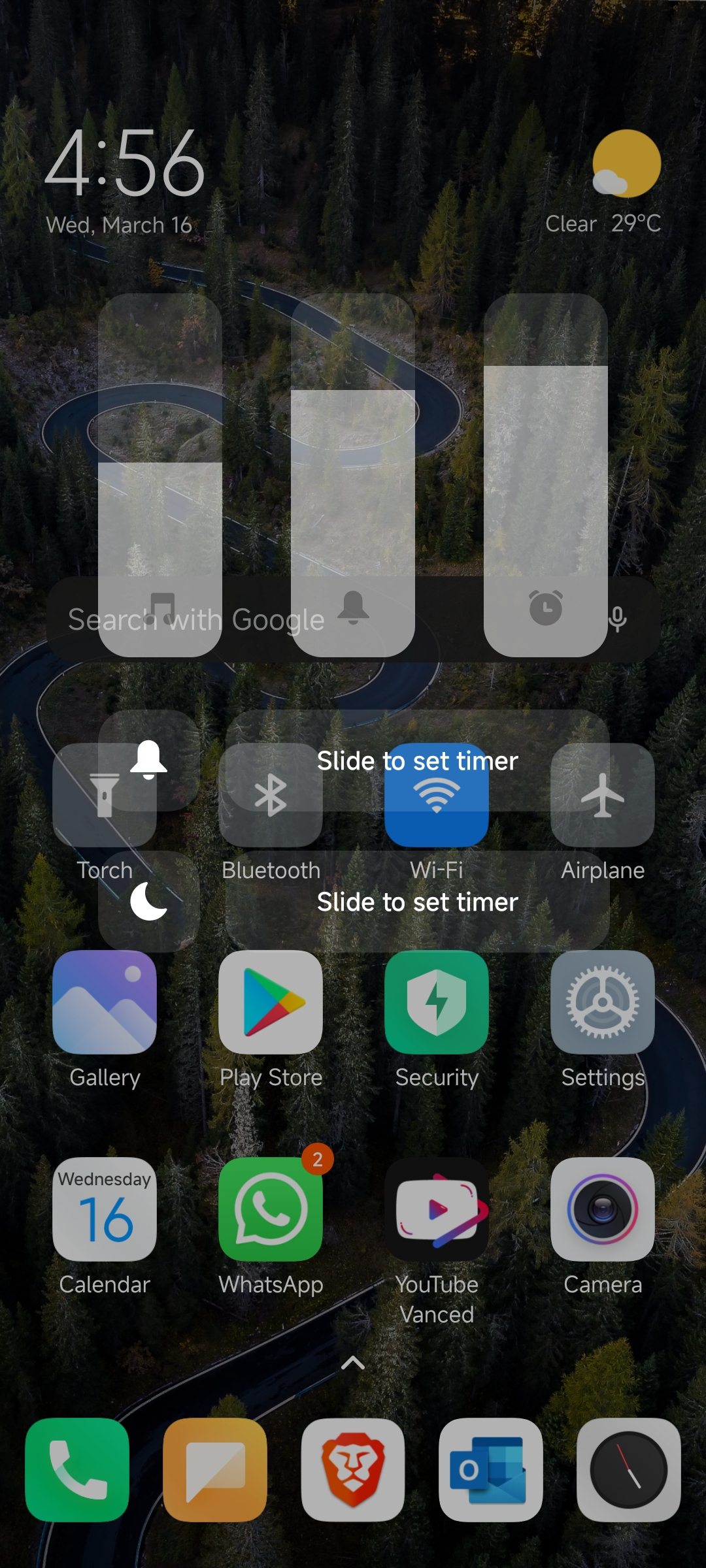Toggle the bell silent mode button

point(149,760)
